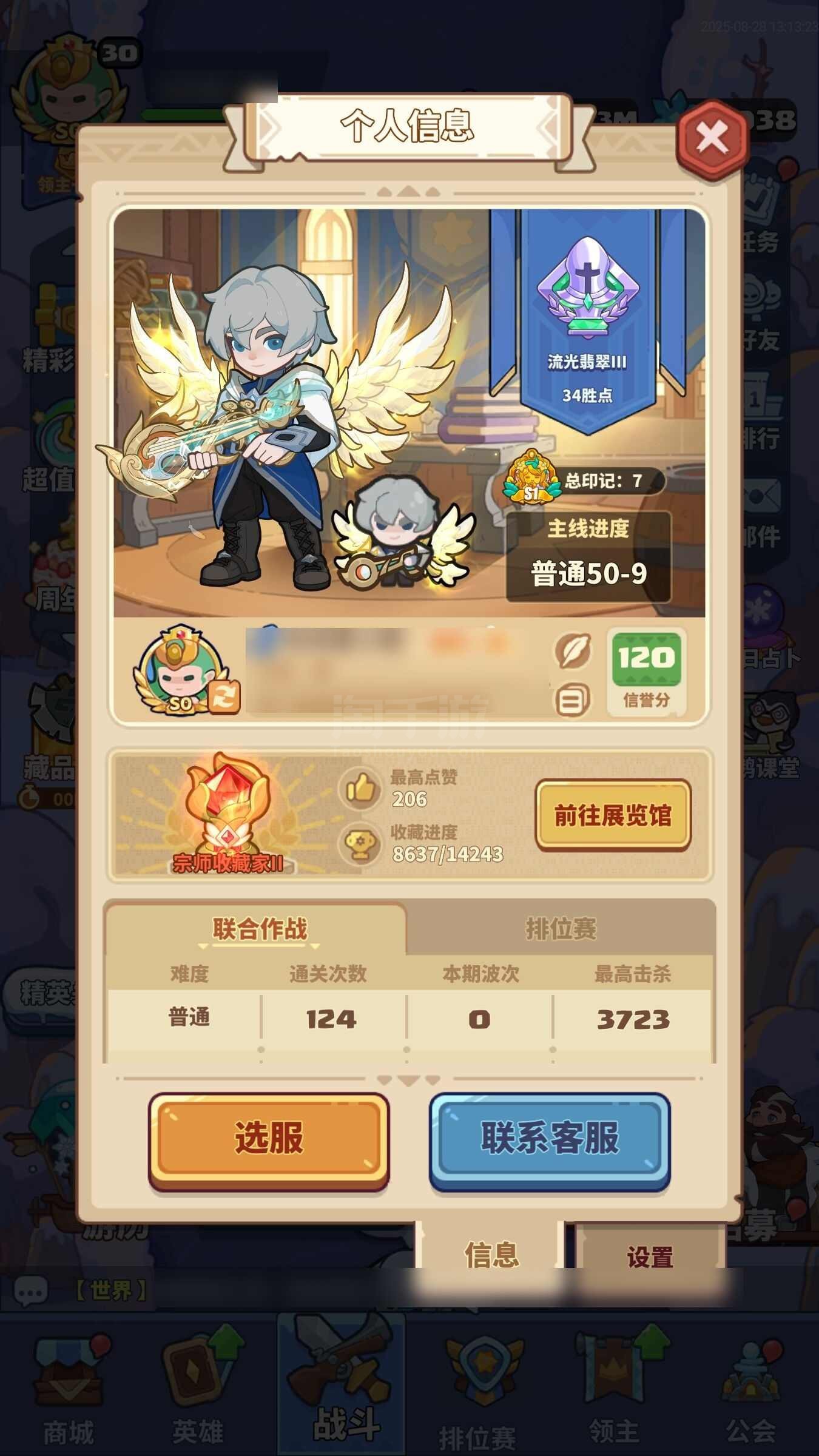This screenshot has height=1456, width=819.
Task: Tap the copy icon beside the name
Action: click(x=572, y=701)
